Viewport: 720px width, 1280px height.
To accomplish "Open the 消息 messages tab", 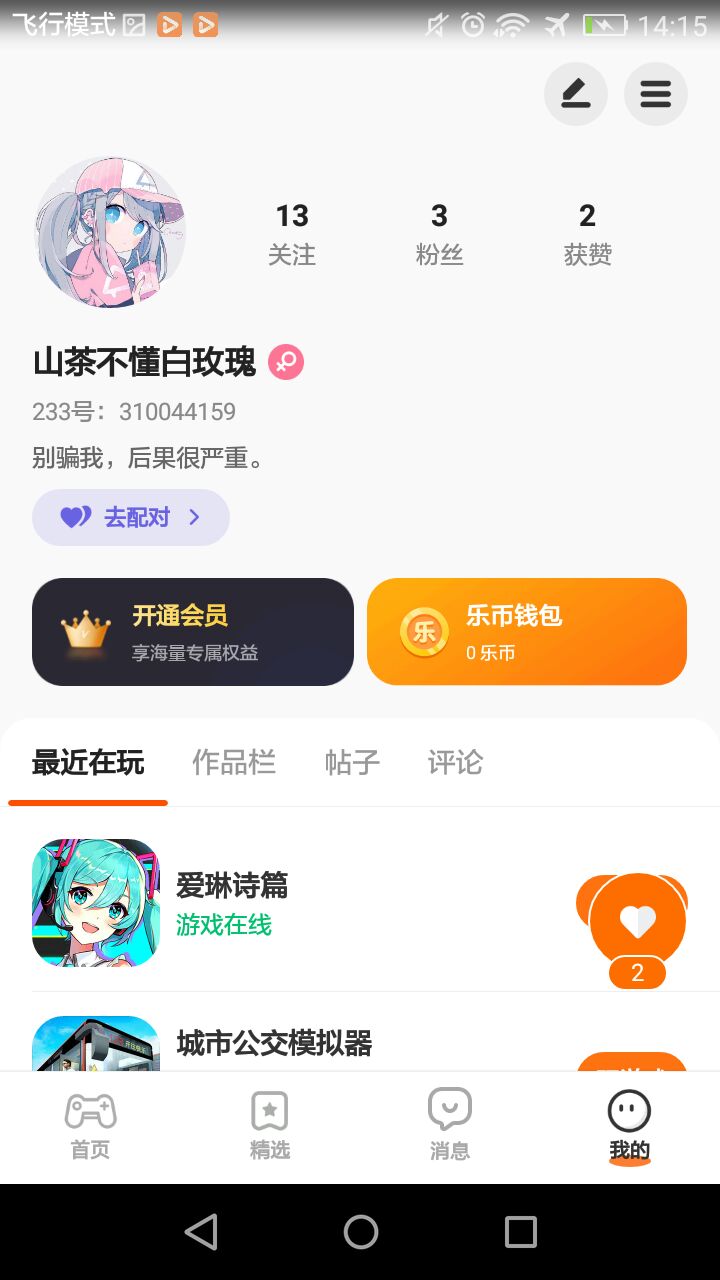I will coord(450,1126).
